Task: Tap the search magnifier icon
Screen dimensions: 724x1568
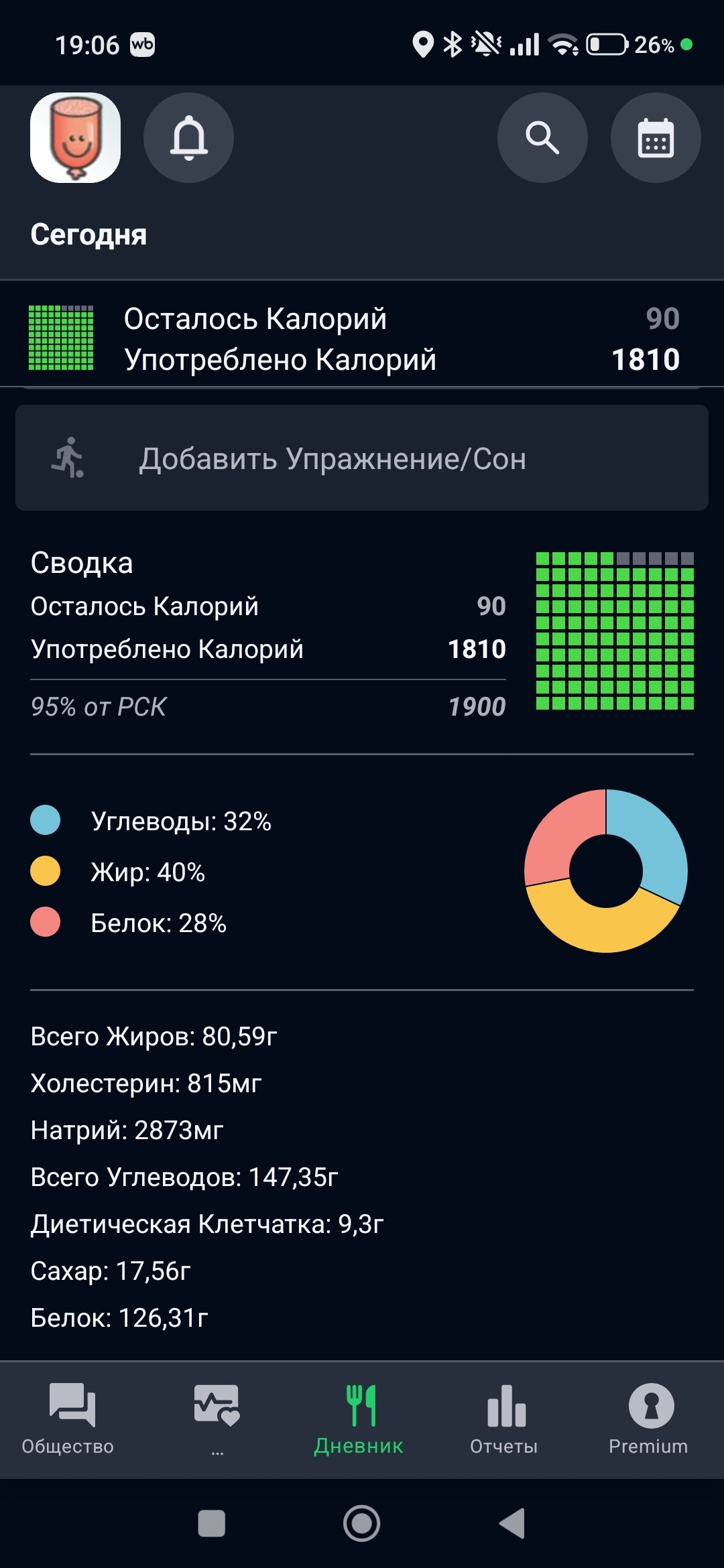Action: point(542,137)
